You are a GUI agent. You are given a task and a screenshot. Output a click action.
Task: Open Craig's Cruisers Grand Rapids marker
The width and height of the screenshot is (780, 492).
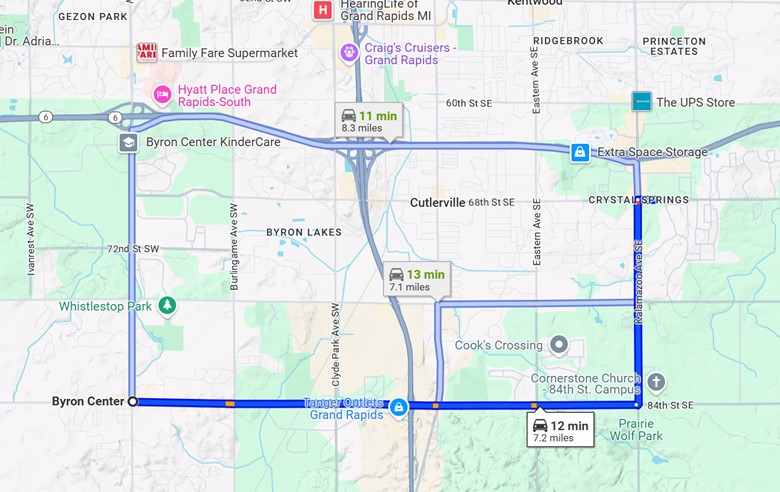coord(349,52)
